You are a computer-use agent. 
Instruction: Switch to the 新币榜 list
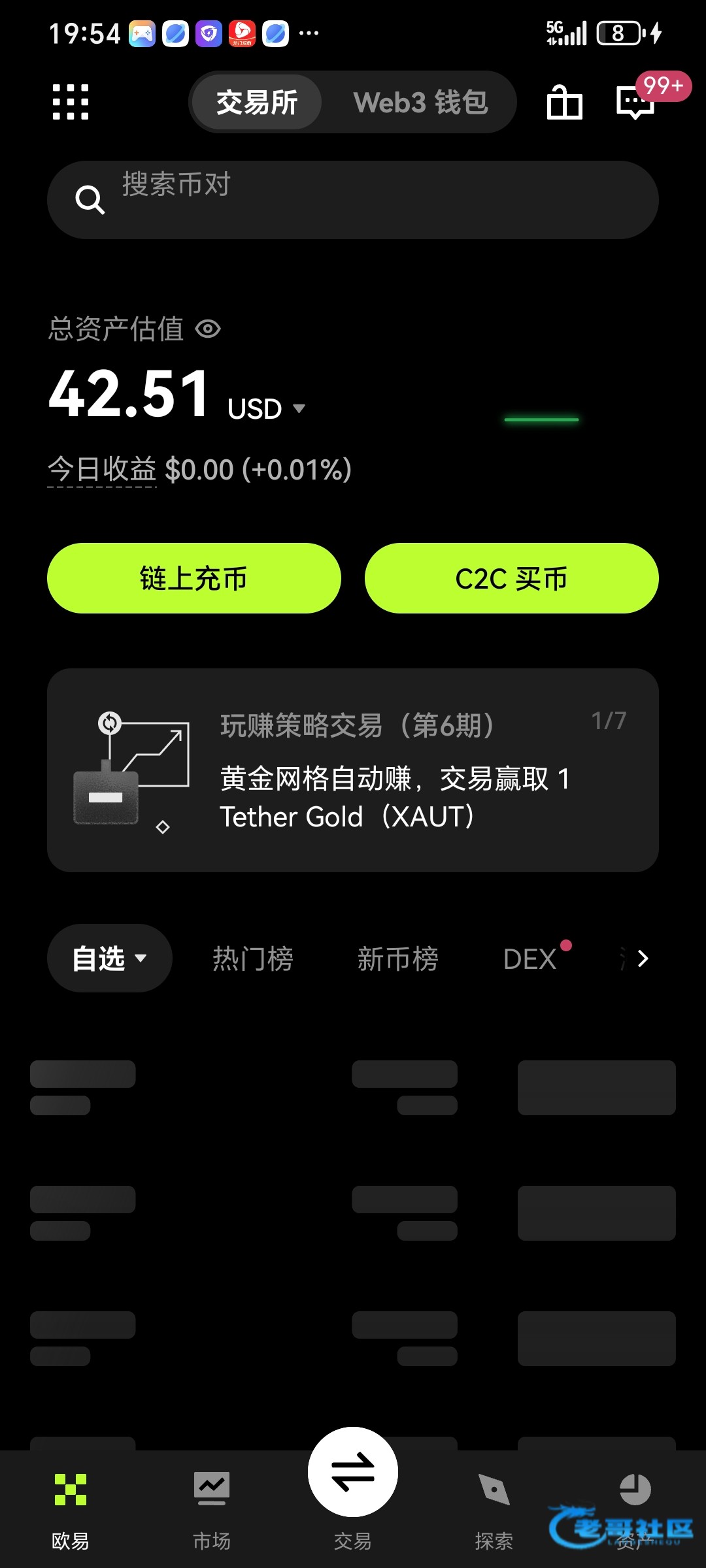tap(397, 958)
